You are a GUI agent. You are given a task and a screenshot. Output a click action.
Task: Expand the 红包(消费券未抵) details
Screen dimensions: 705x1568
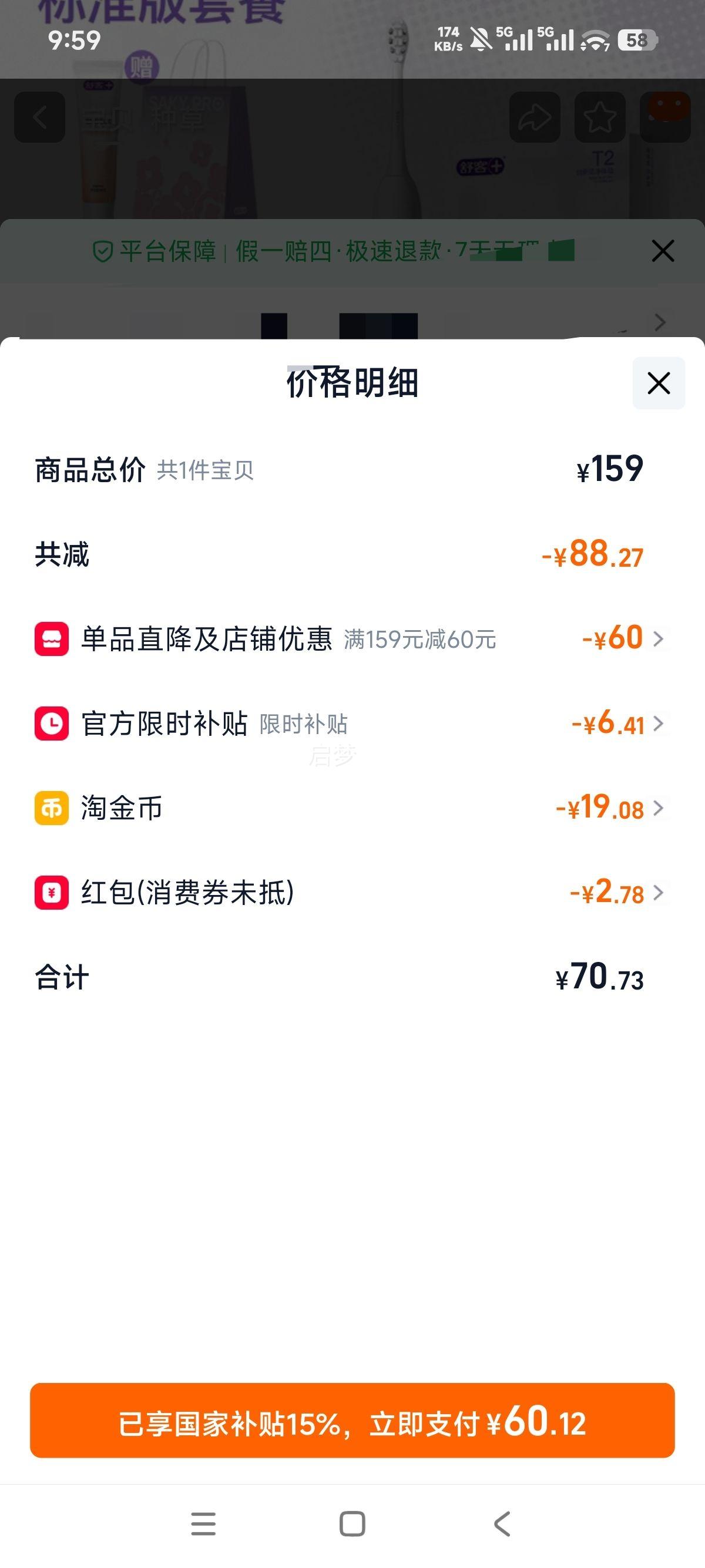[x=659, y=894]
